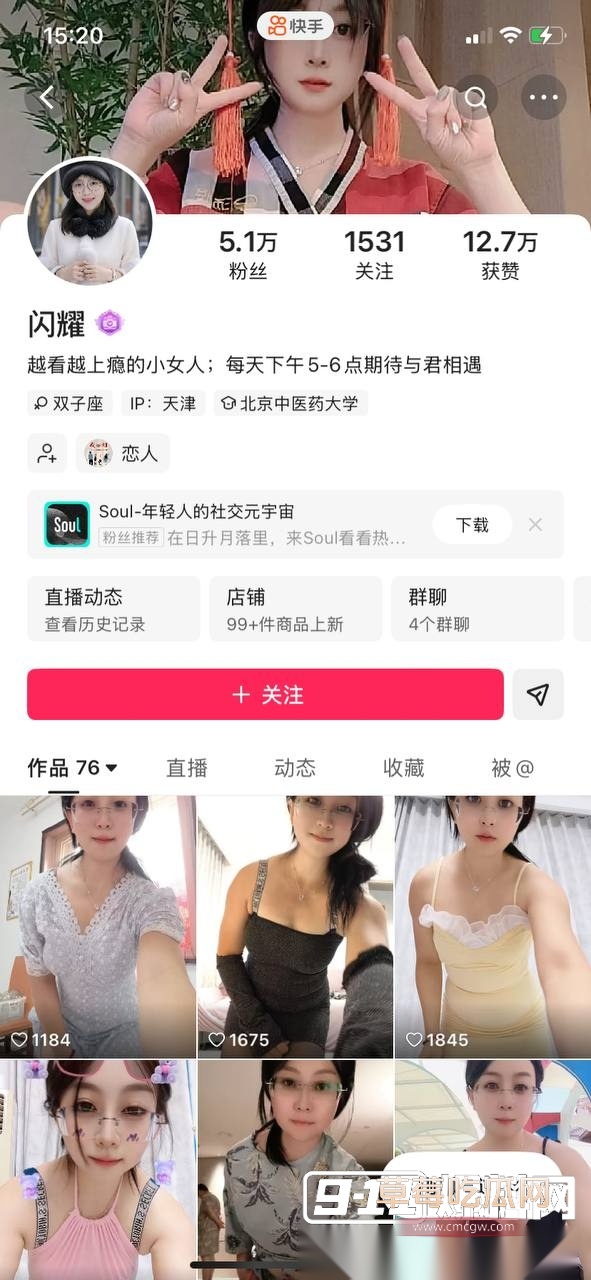This screenshot has width=591, height=1280.
Task: Open the video with 1845 likes
Action: (493, 926)
